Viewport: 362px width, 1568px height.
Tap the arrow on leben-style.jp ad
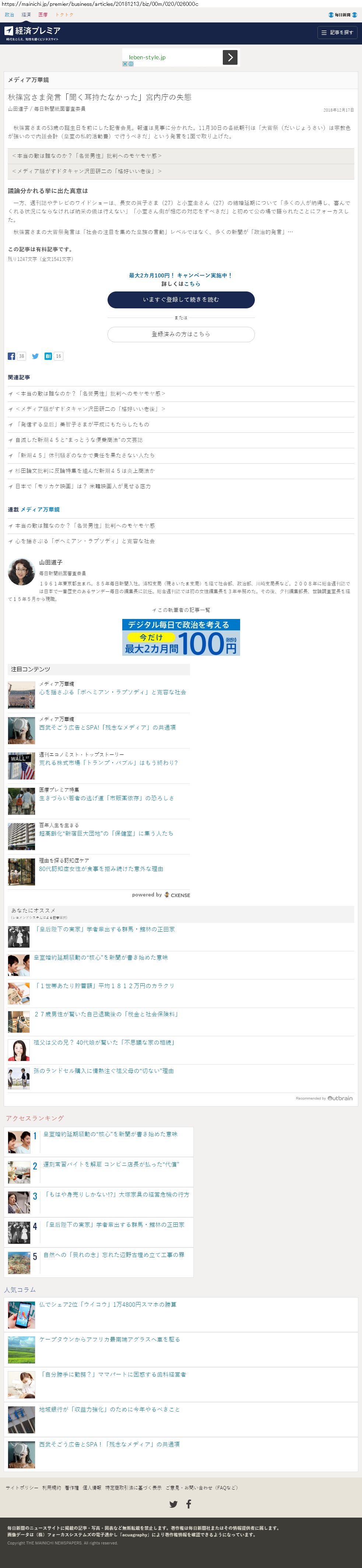[230, 57]
